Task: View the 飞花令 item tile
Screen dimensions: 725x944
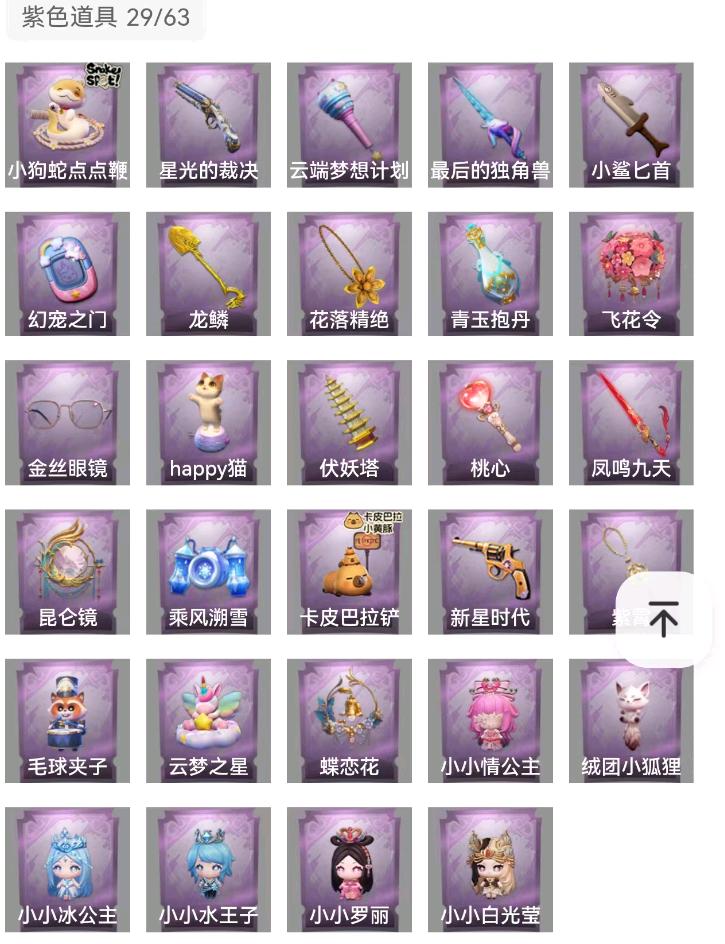Action: pos(631,274)
